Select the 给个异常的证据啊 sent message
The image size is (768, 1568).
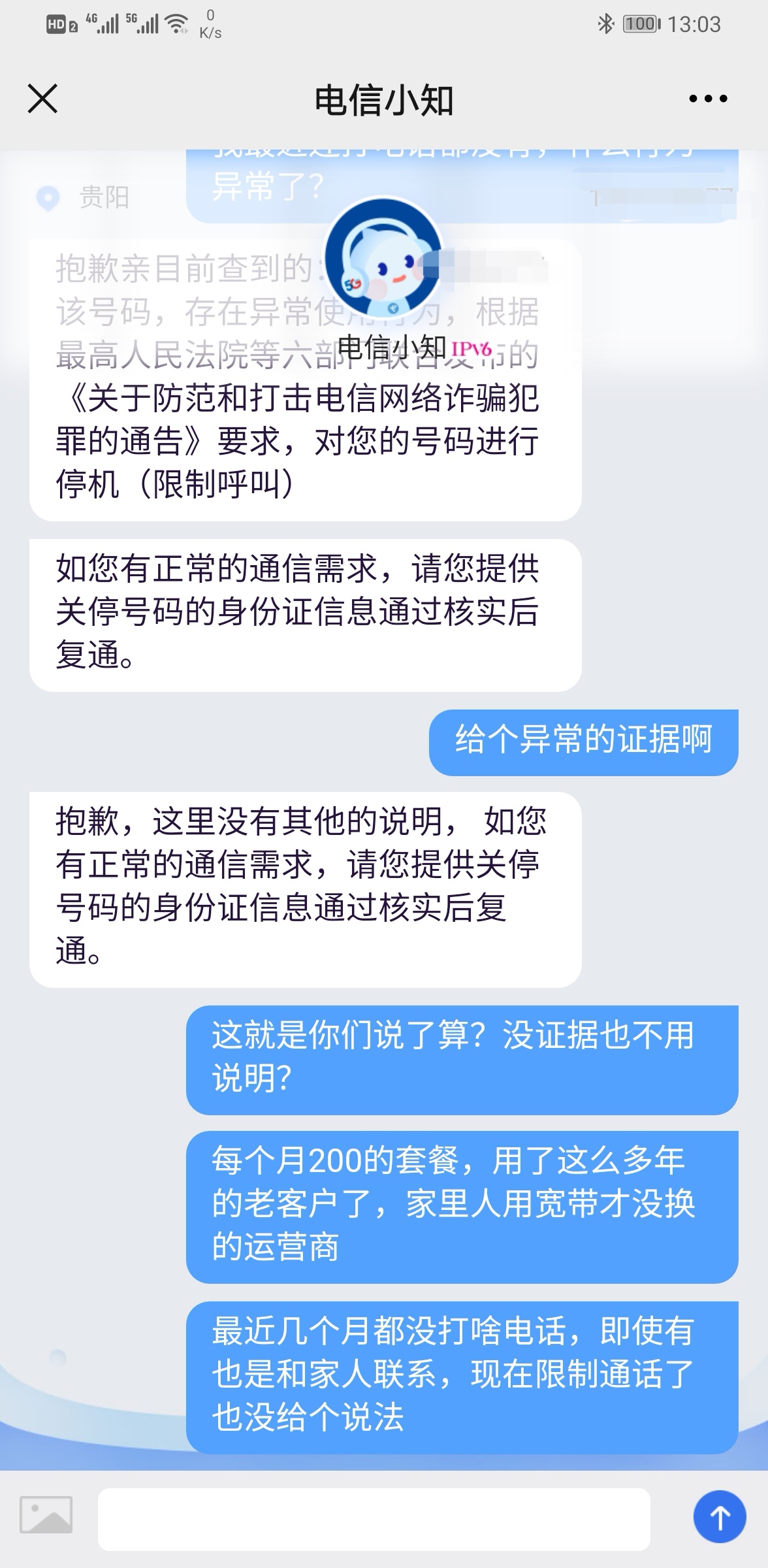pyautogui.click(x=584, y=741)
